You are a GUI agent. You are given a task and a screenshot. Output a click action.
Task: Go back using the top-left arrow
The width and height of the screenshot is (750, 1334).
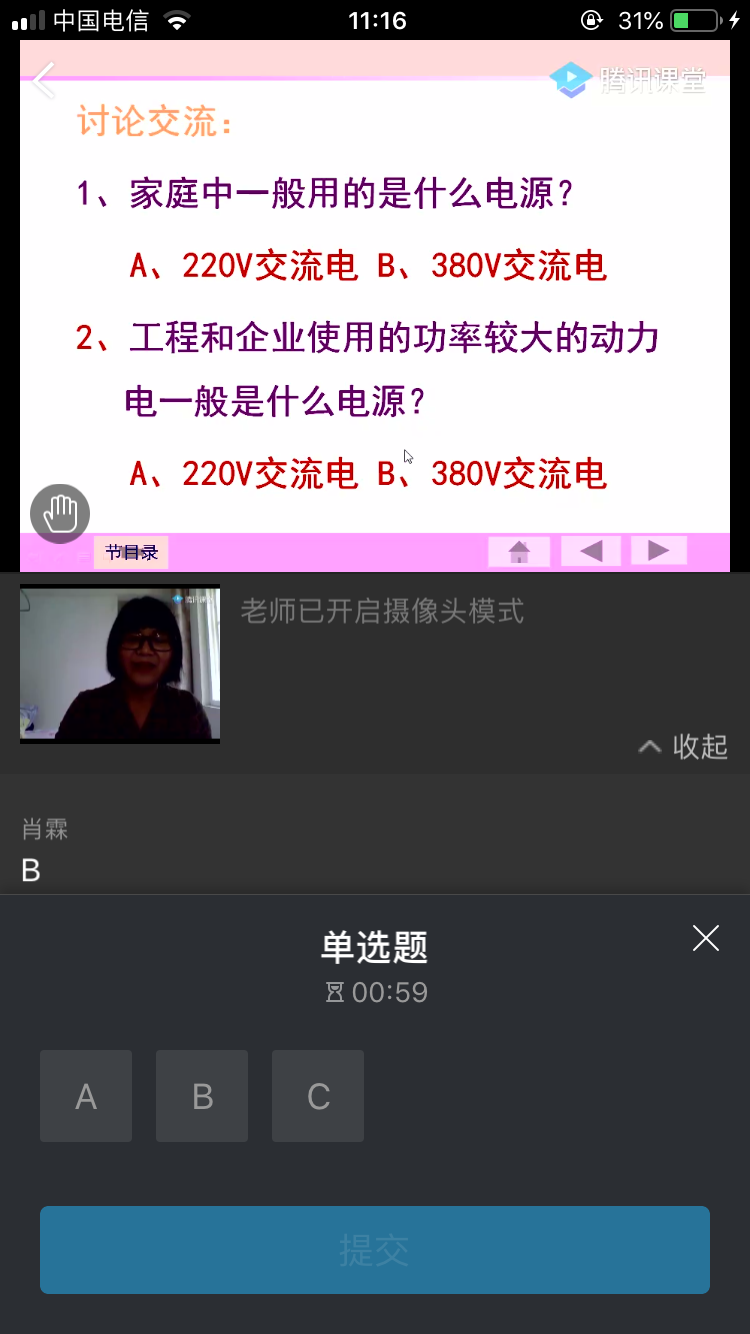pyautogui.click(x=44, y=81)
